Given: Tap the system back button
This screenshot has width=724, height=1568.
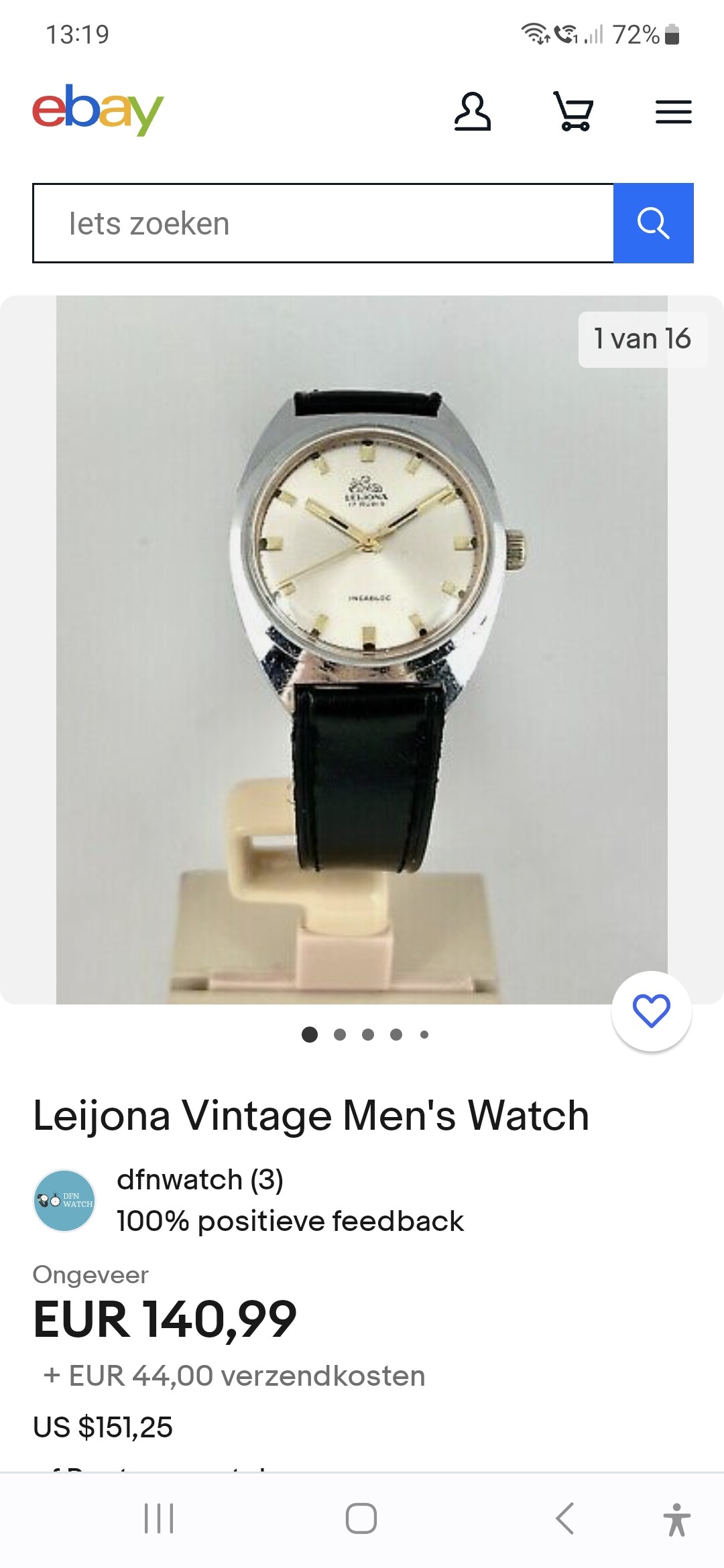Looking at the screenshot, I should [x=565, y=1518].
